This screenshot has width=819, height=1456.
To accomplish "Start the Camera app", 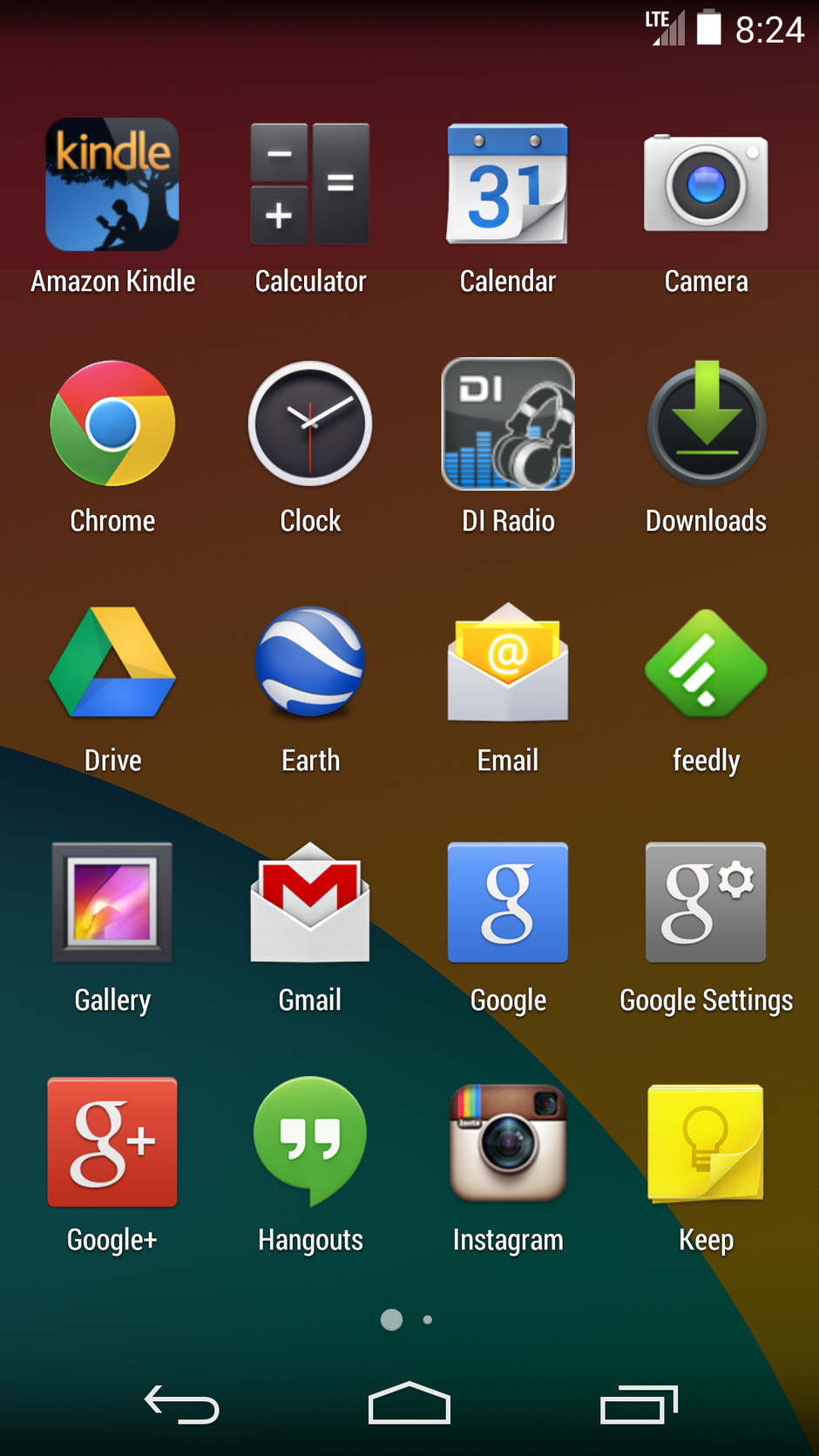I will click(x=706, y=185).
